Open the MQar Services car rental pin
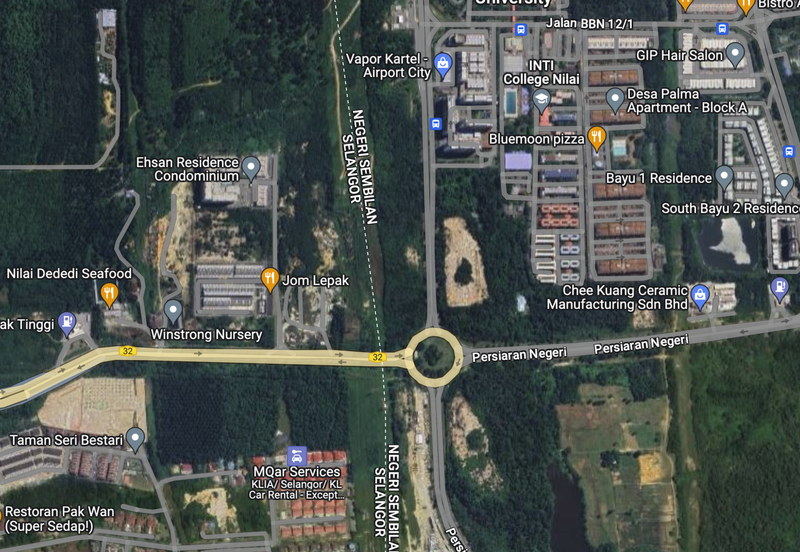This screenshot has height=552, width=800. point(296,455)
